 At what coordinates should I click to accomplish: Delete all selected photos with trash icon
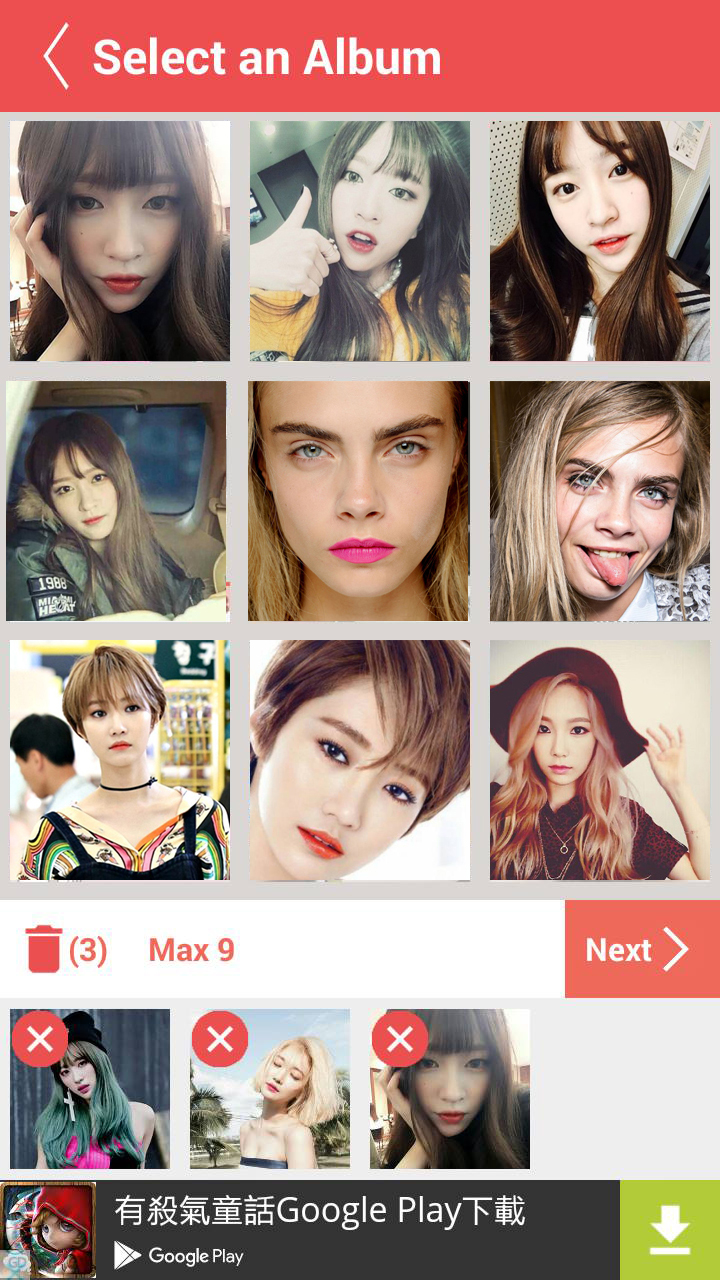tap(44, 949)
